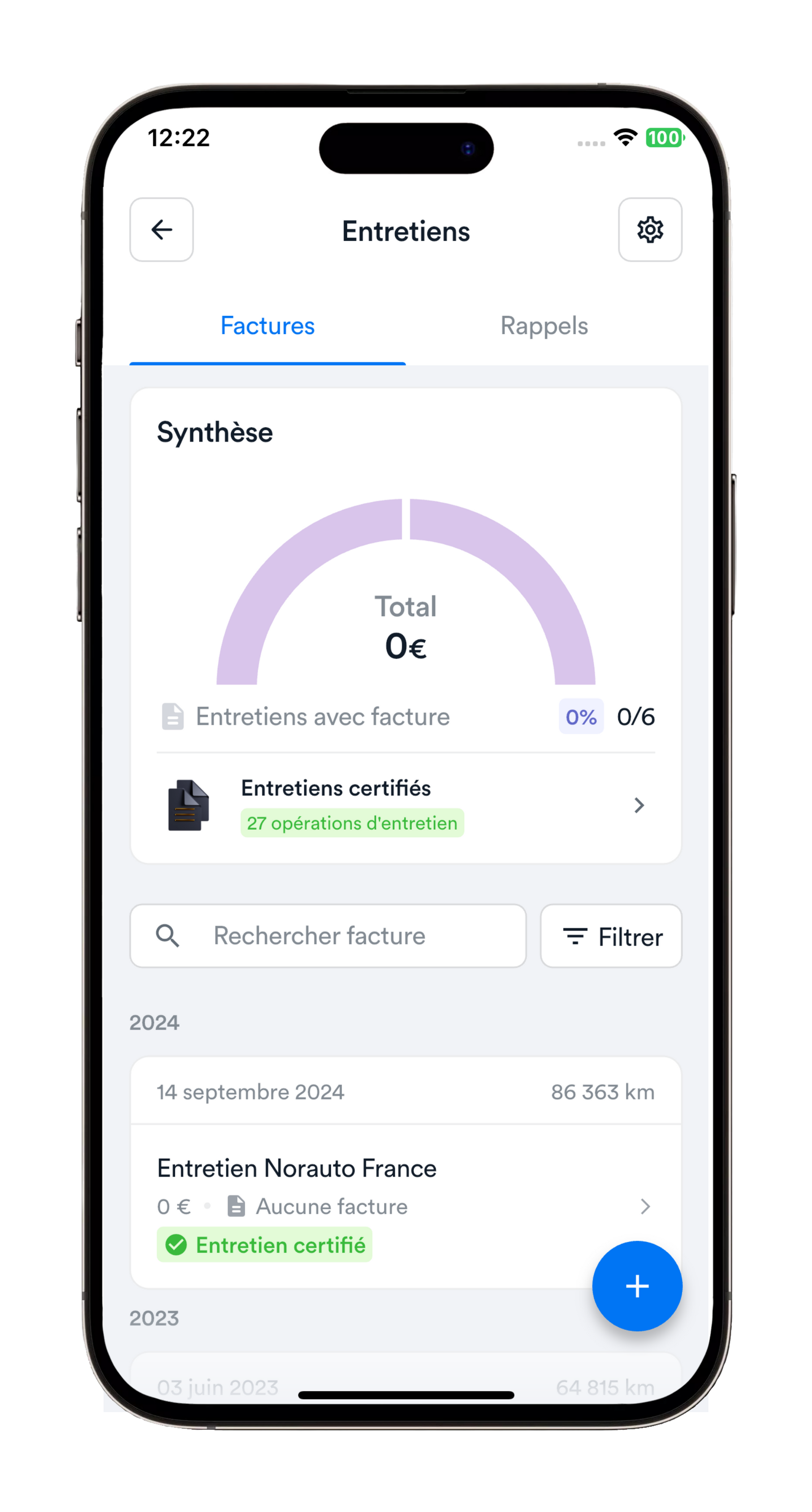Open Entretiens certifiés details
This screenshot has width=812, height=1512.
coord(405,805)
